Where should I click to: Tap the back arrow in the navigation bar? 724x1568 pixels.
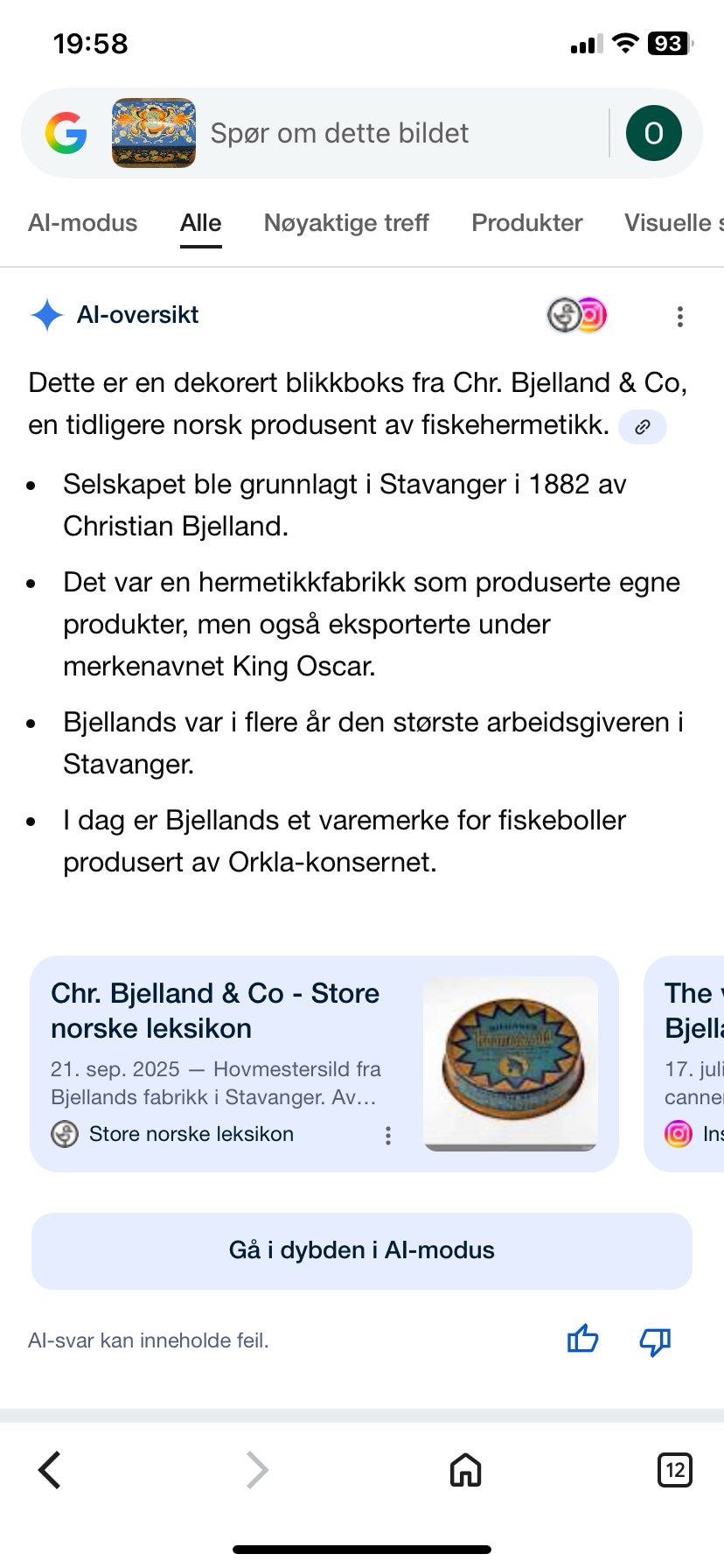tap(50, 1469)
